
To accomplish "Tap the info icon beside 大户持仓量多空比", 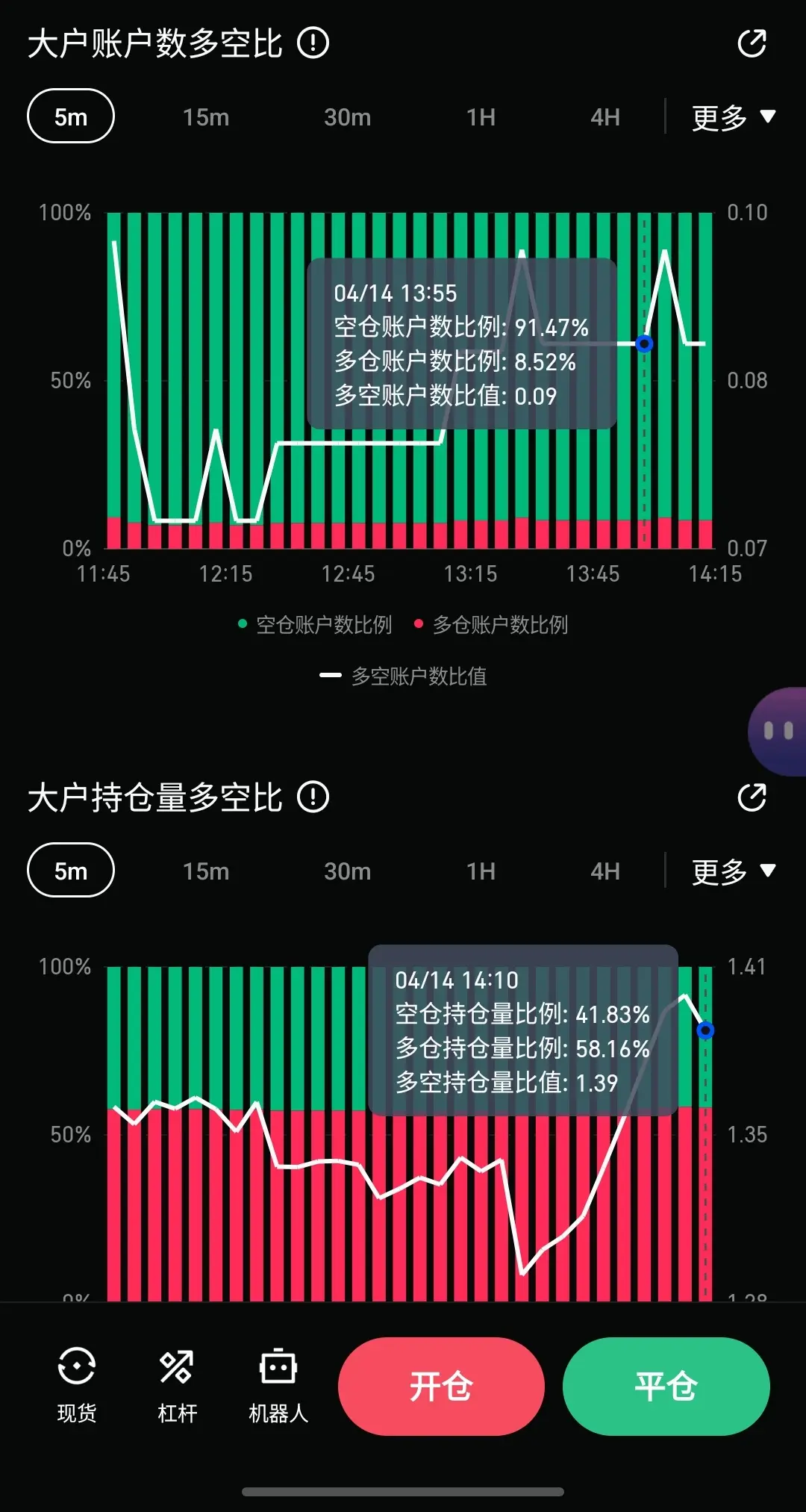I will pyautogui.click(x=313, y=797).
